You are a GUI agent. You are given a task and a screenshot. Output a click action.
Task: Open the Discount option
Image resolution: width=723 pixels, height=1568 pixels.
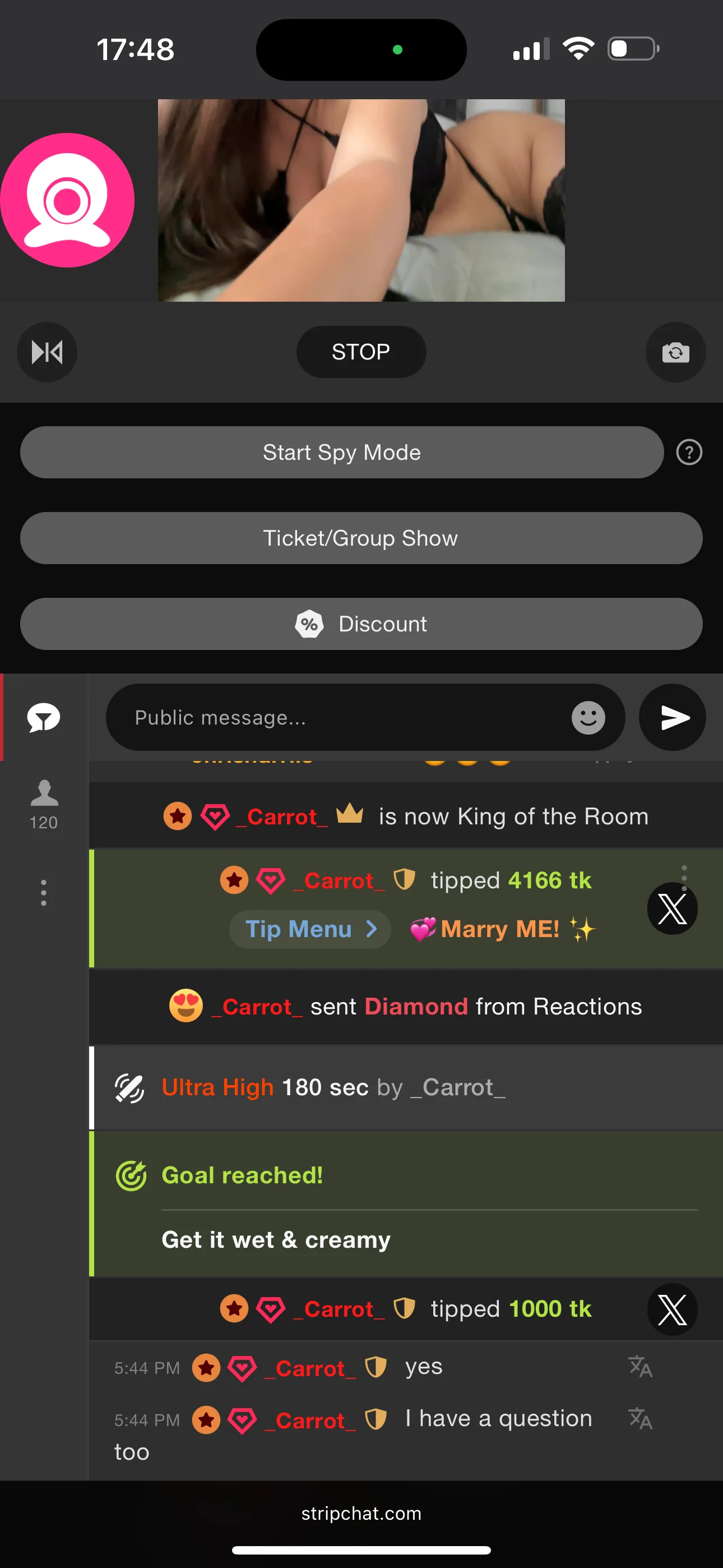point(361,624)
